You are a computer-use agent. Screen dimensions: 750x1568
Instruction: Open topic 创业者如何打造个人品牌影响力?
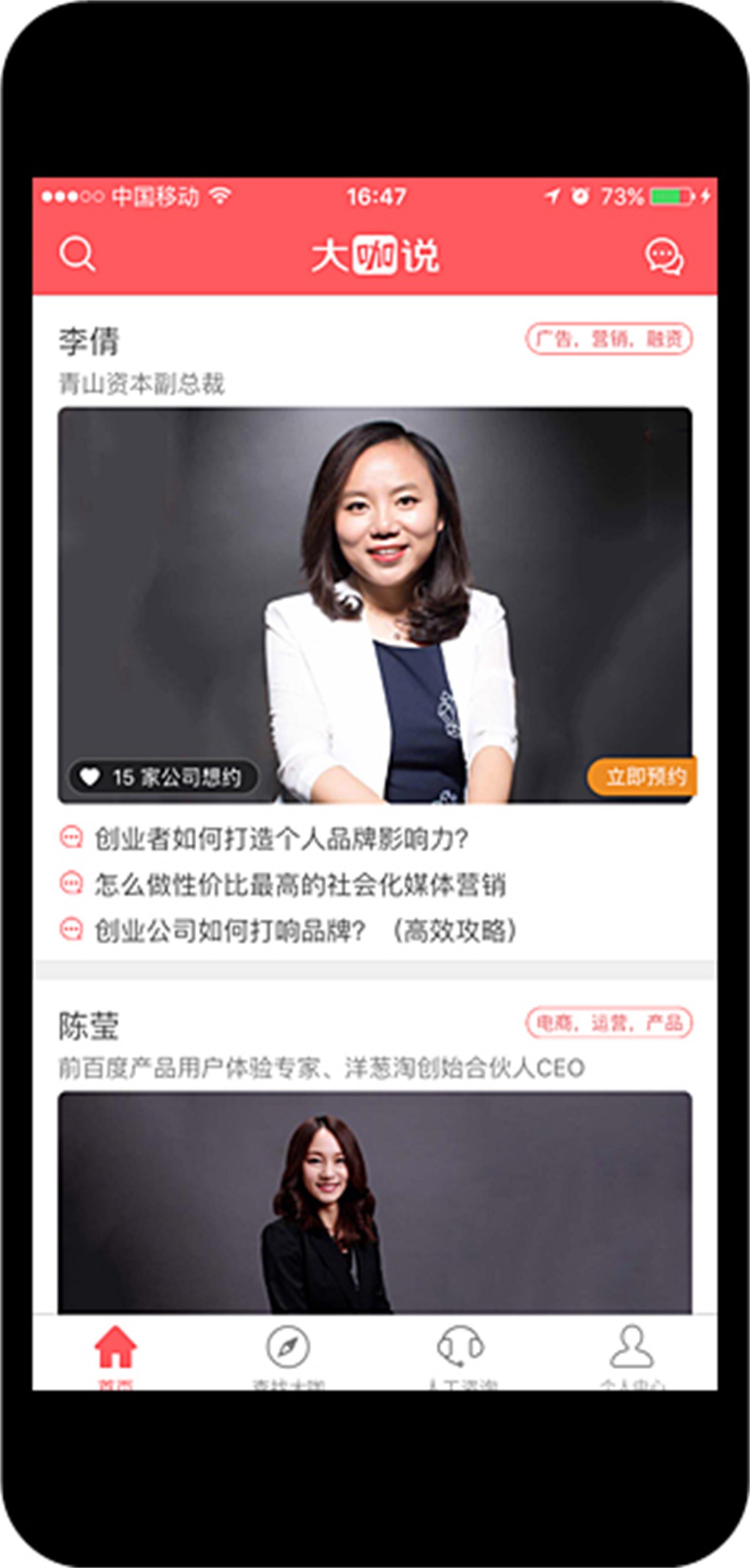click(281, 839)
